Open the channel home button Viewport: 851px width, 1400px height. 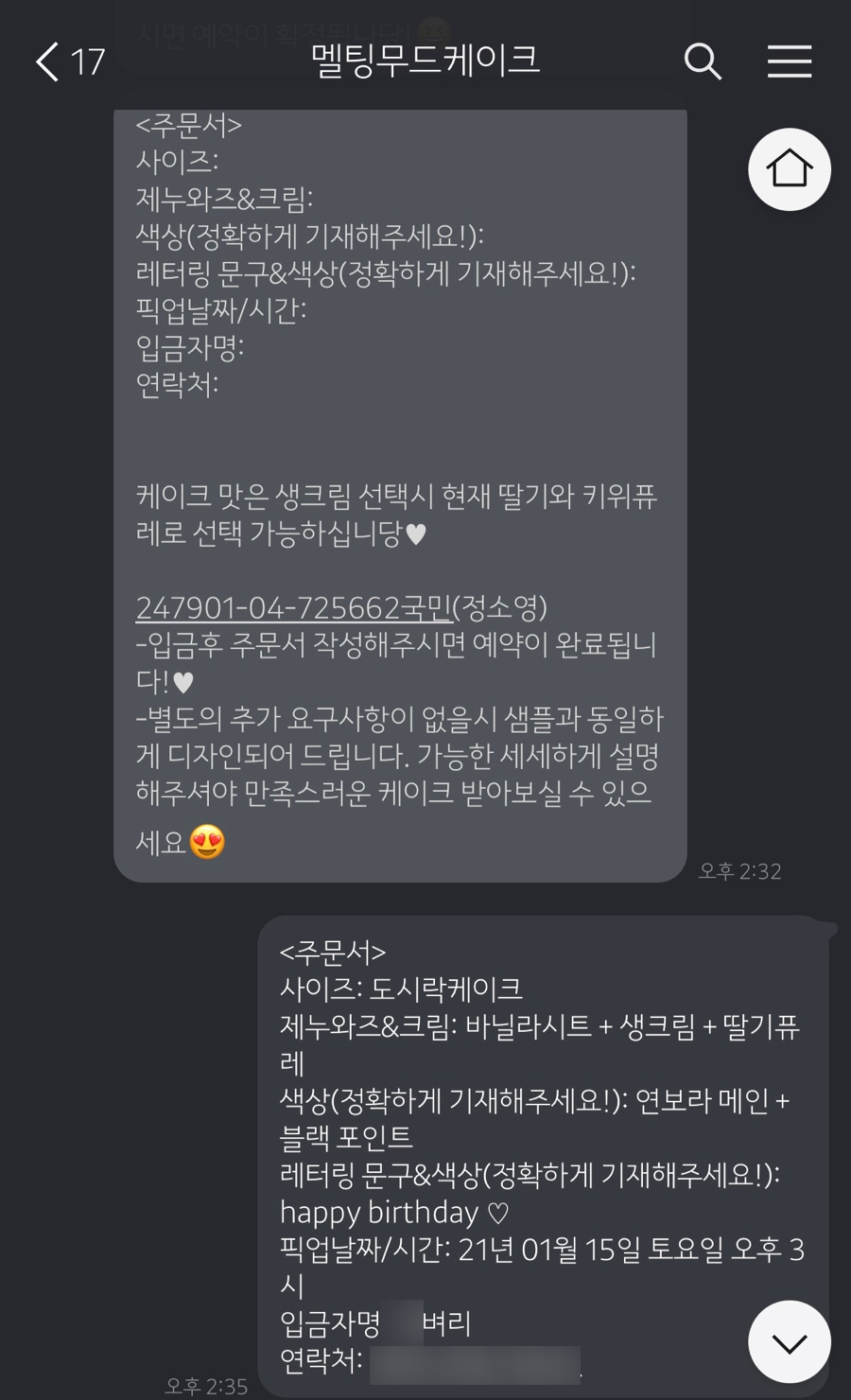[790, 170]
